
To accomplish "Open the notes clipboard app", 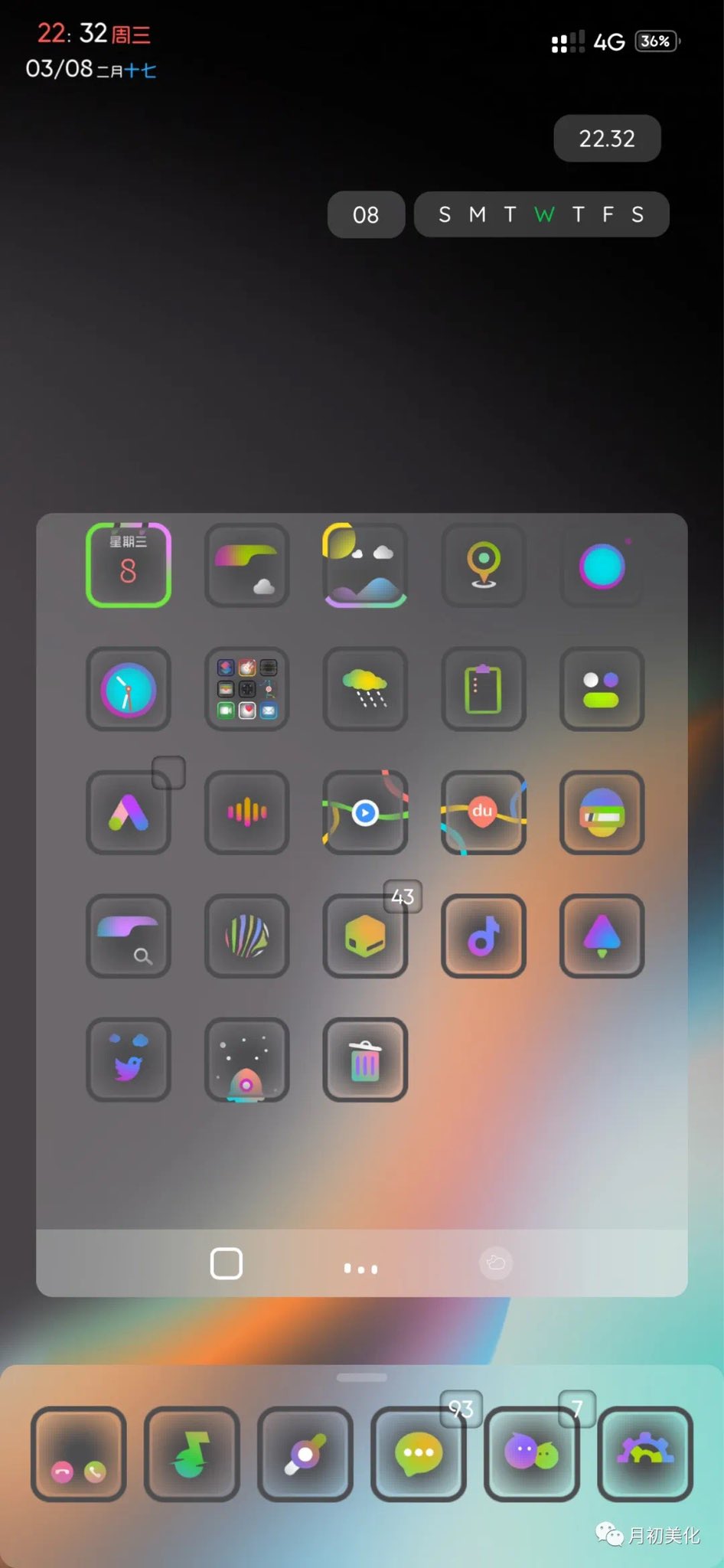I will 484,689.
